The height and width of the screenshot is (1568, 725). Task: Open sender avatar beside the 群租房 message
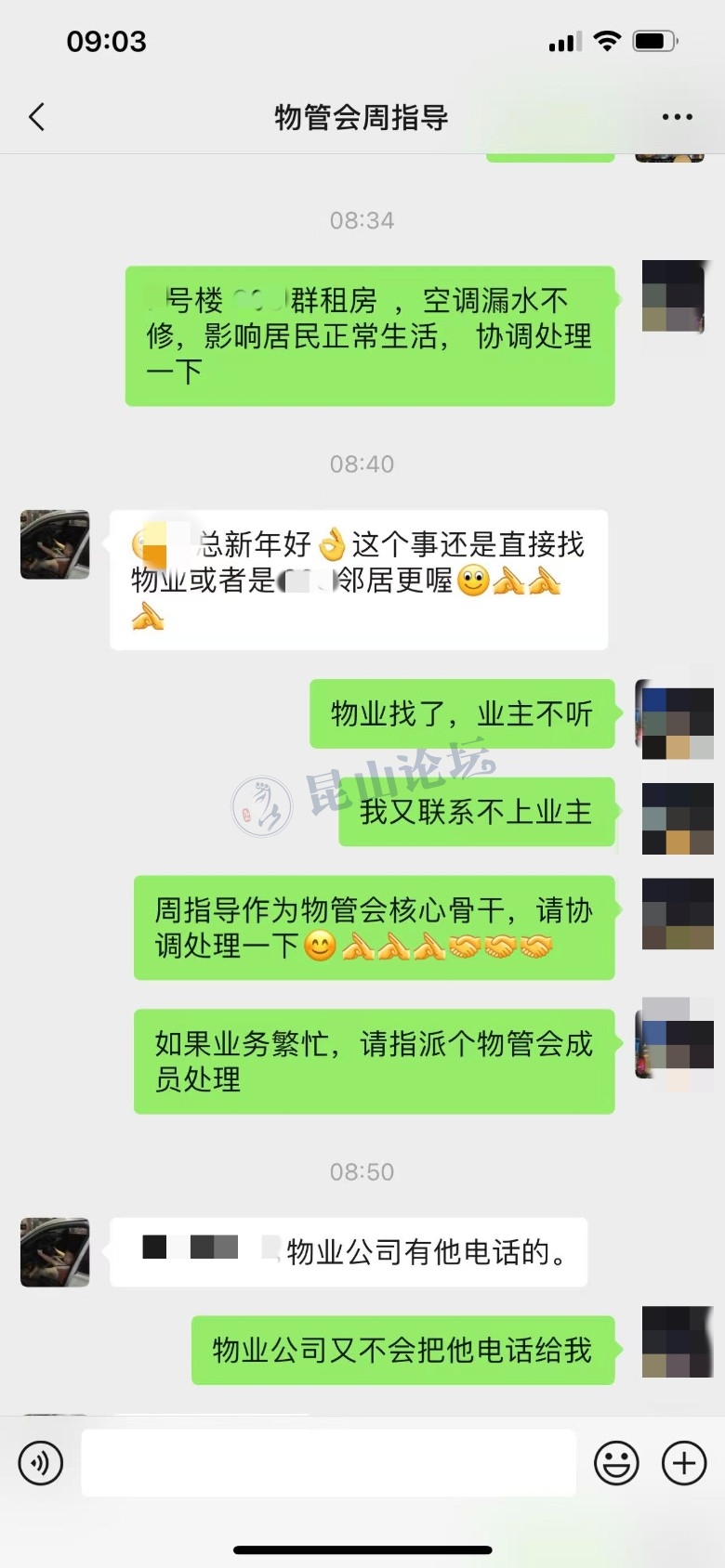tap(674, 296)
